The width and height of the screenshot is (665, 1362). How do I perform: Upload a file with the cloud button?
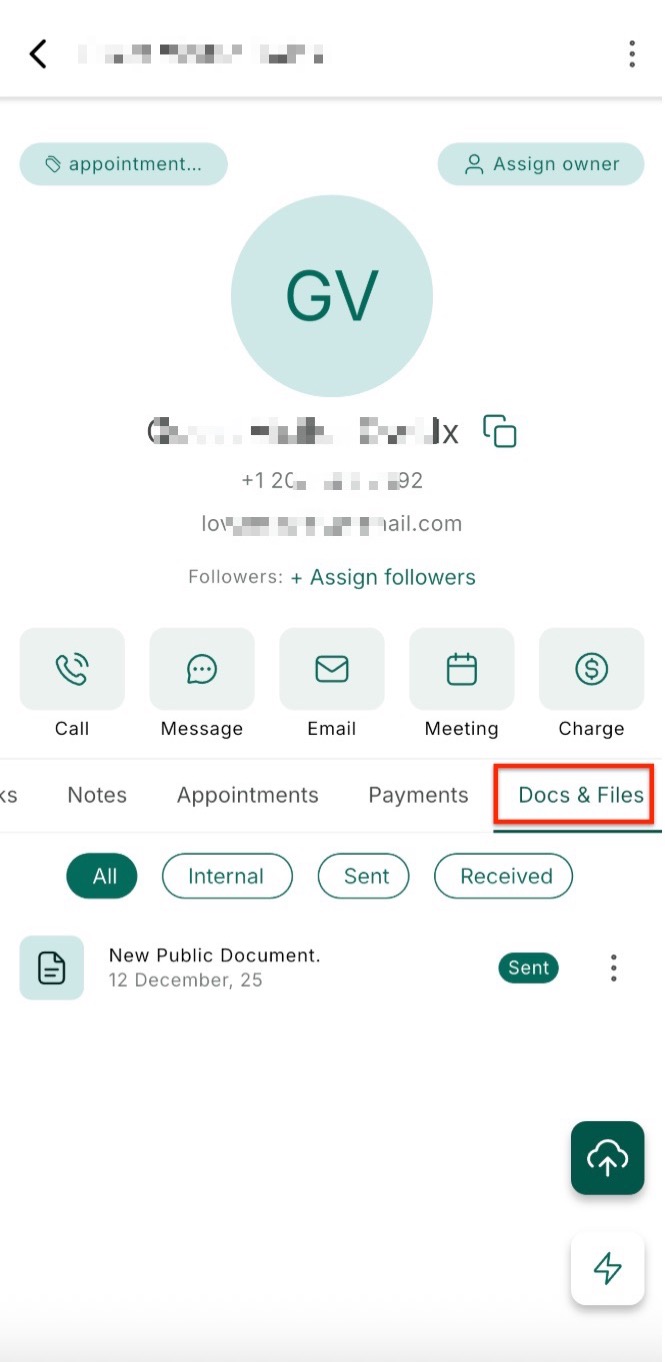point(607,1158)
